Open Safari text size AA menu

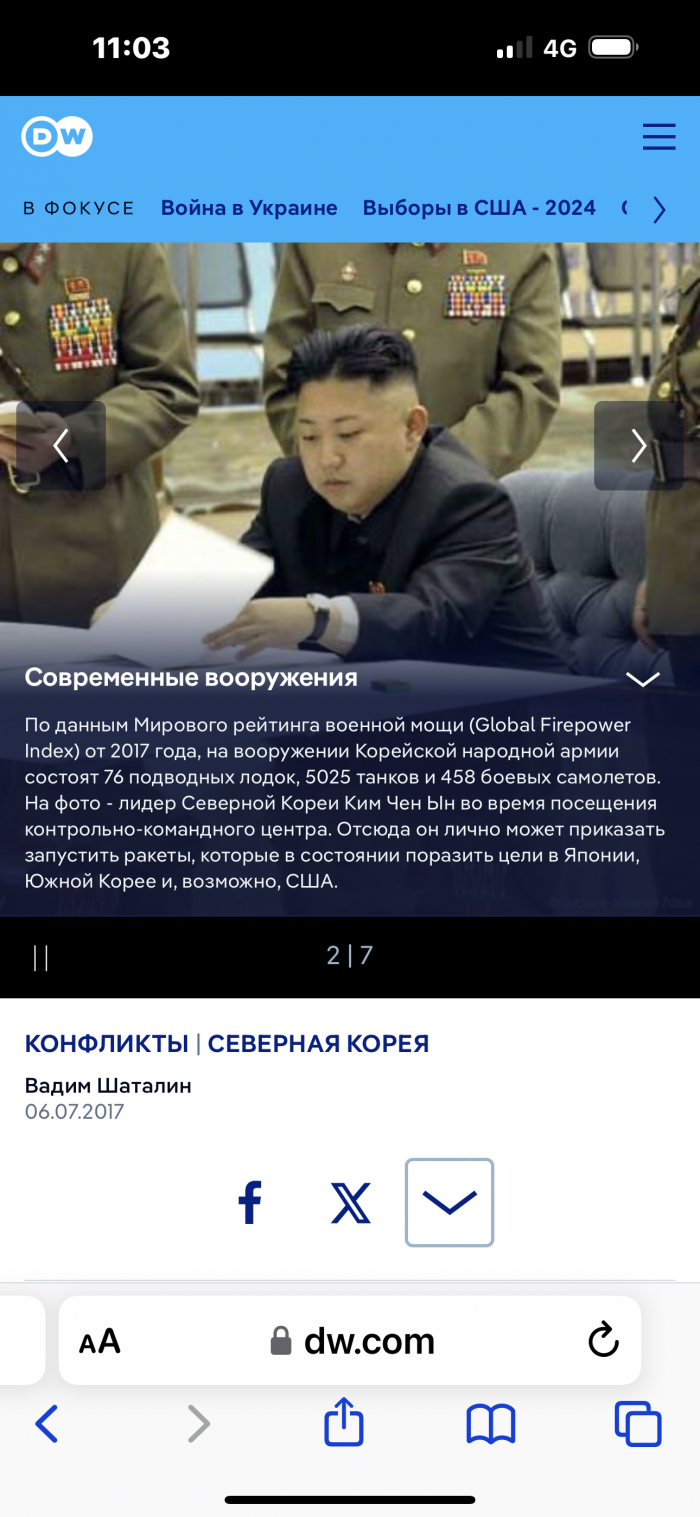coord(100,1341)
